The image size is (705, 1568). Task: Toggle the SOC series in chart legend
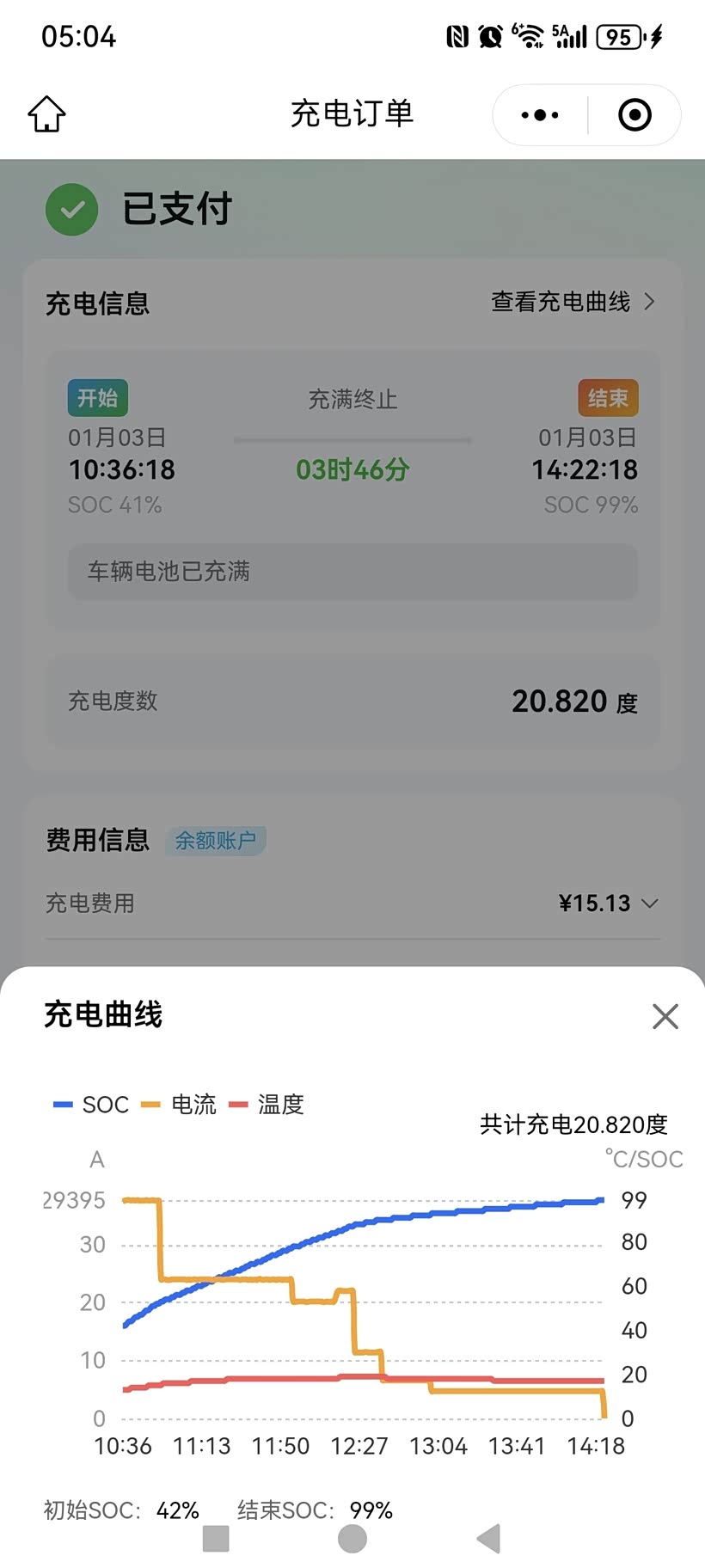click(92, 1105)
